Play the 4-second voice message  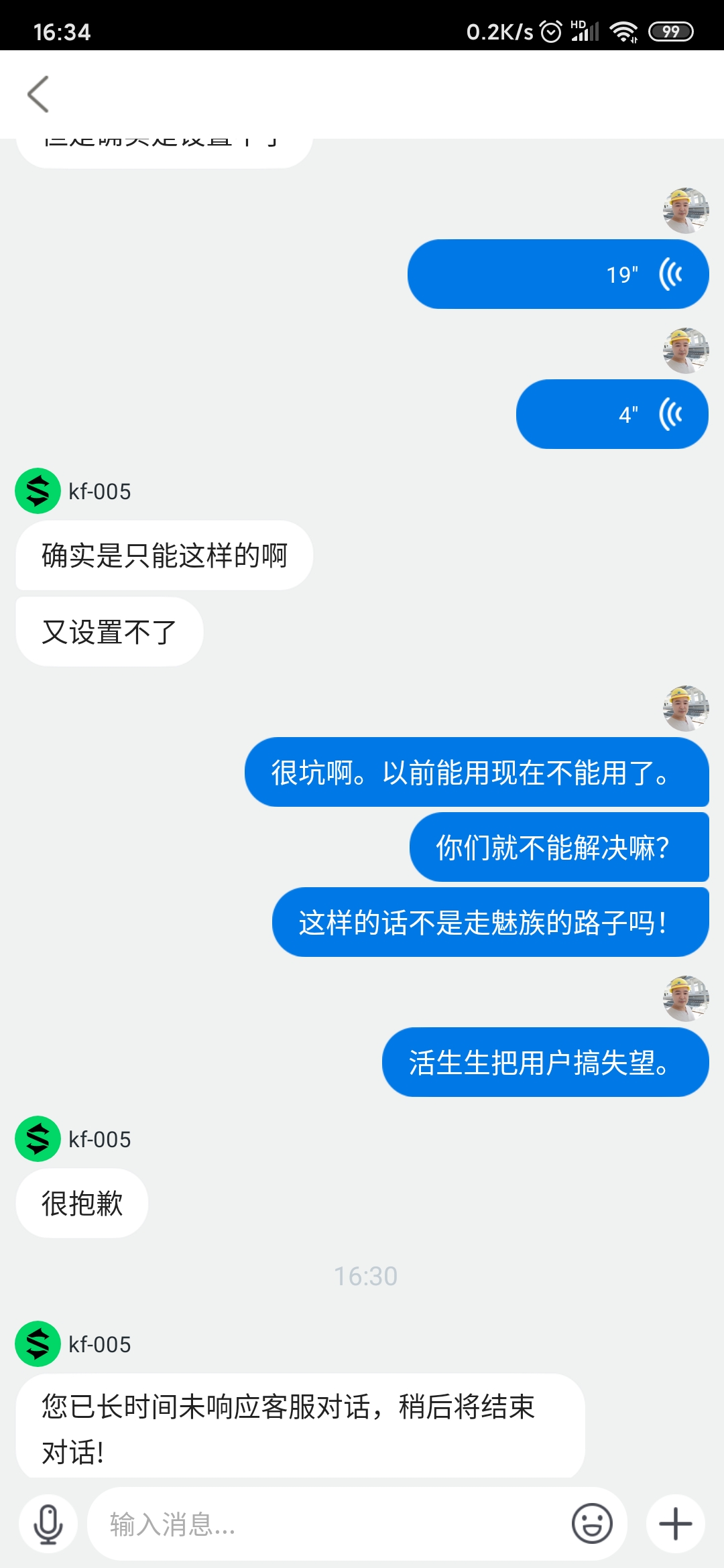[611, 414]
